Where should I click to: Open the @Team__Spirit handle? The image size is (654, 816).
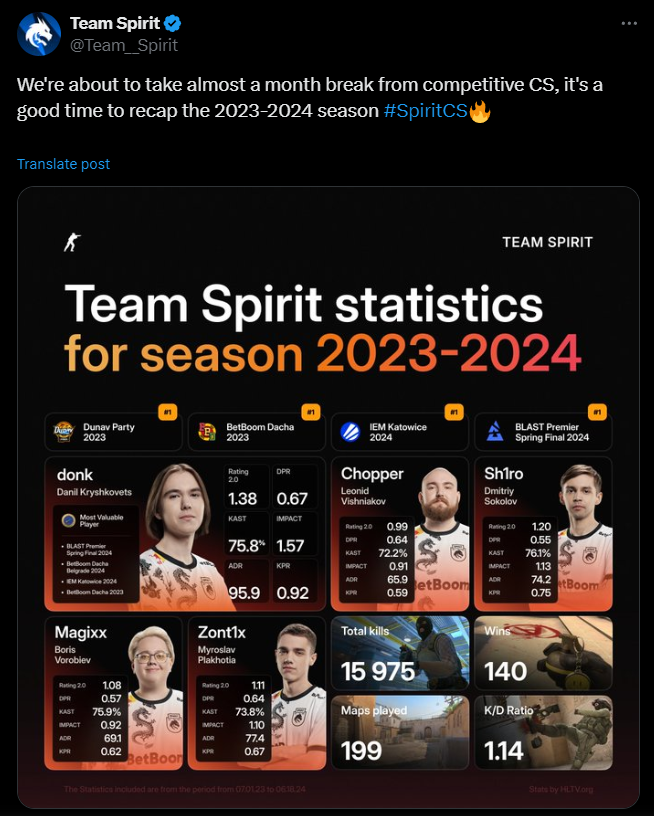coord(124,45)
